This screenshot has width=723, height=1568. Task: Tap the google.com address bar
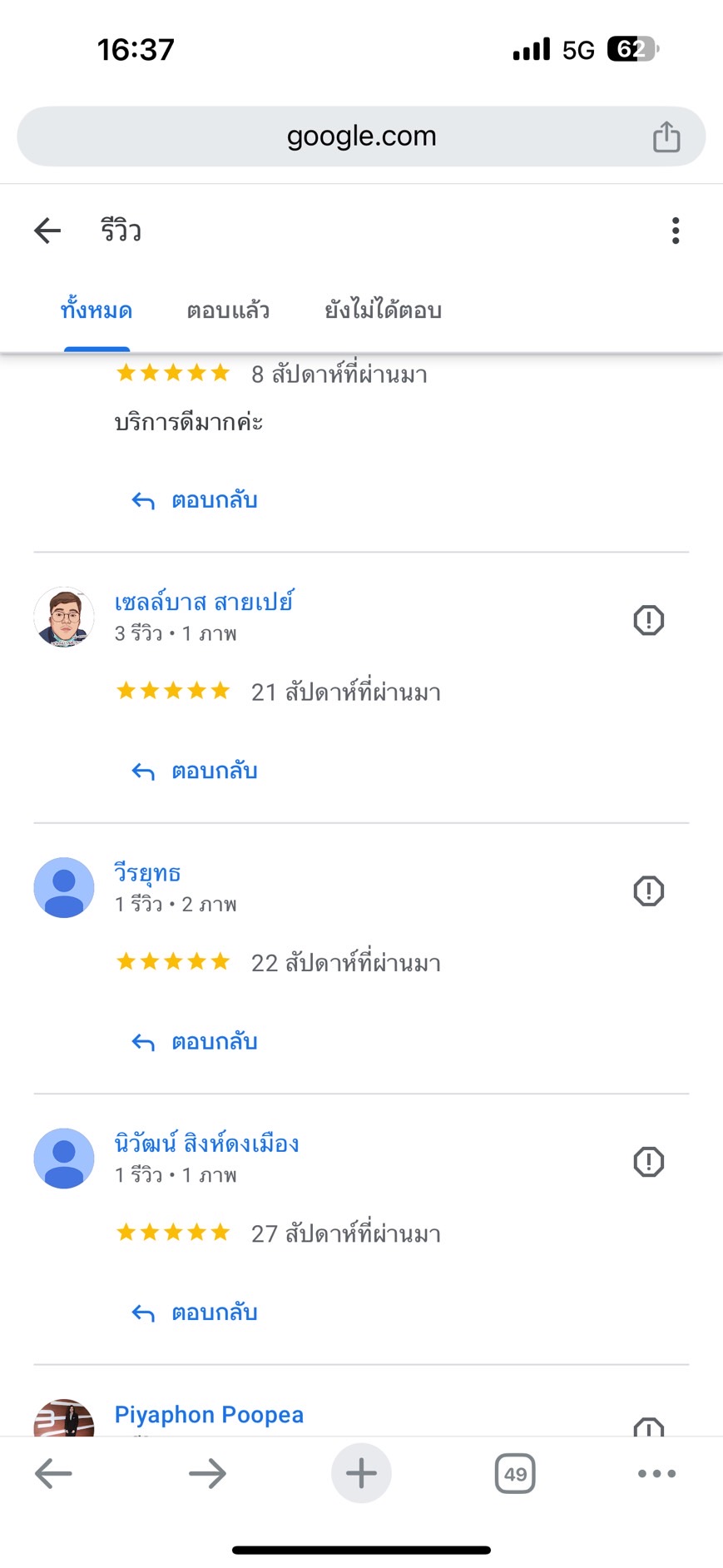(x=361, y=136)
